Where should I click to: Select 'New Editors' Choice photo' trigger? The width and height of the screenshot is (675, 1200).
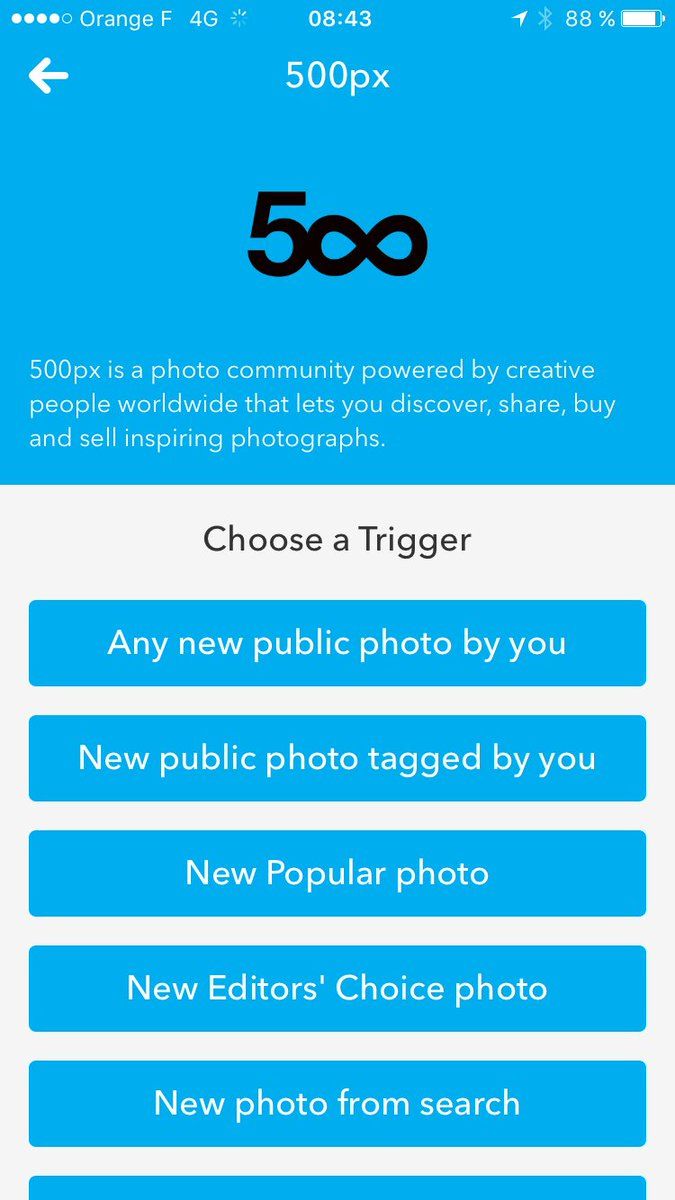pos(337,988)
